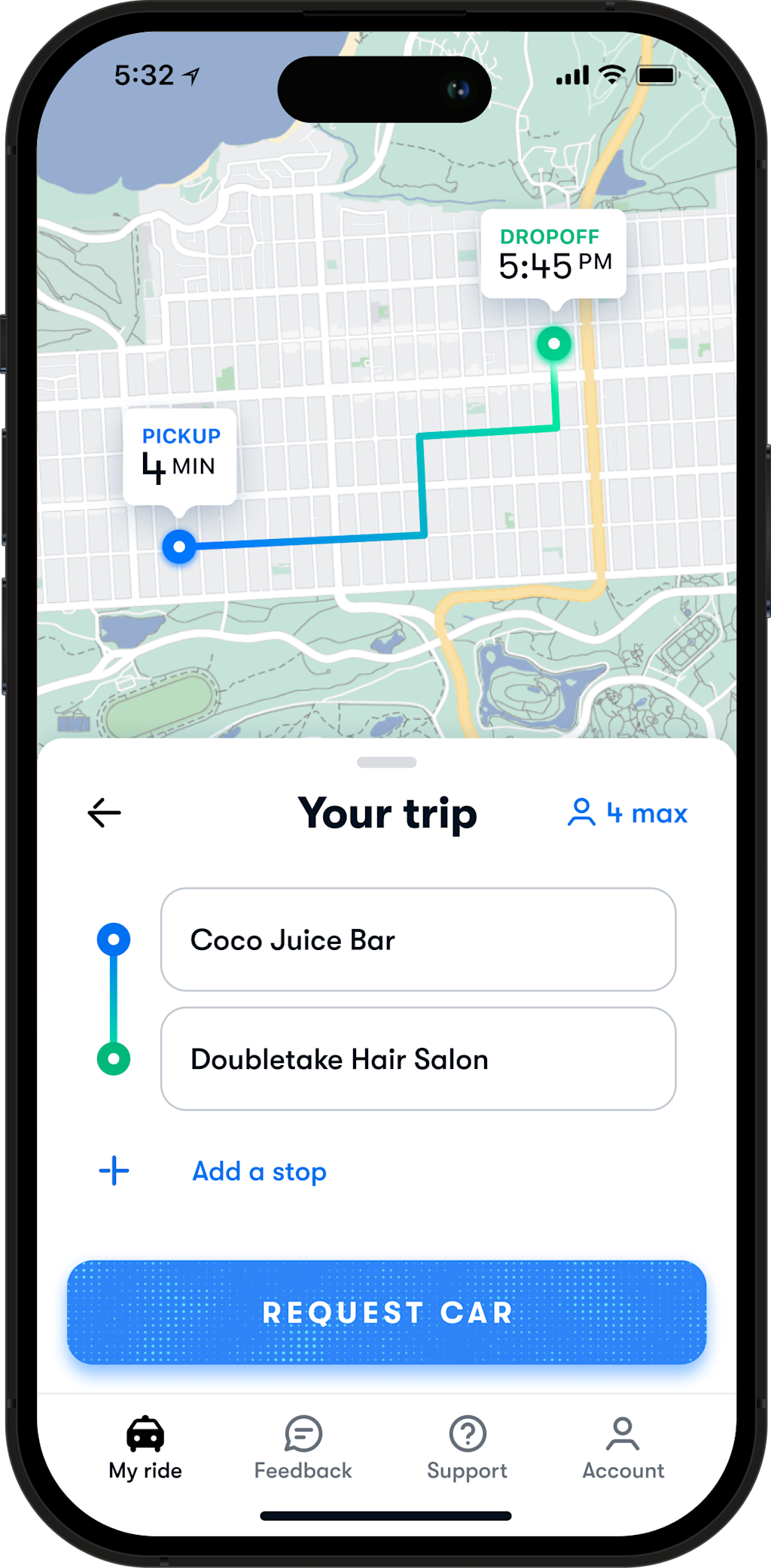Tap the passenger icon next to 4 max
The height and width of the screenshot is (1568, 771).
(581, 812)
